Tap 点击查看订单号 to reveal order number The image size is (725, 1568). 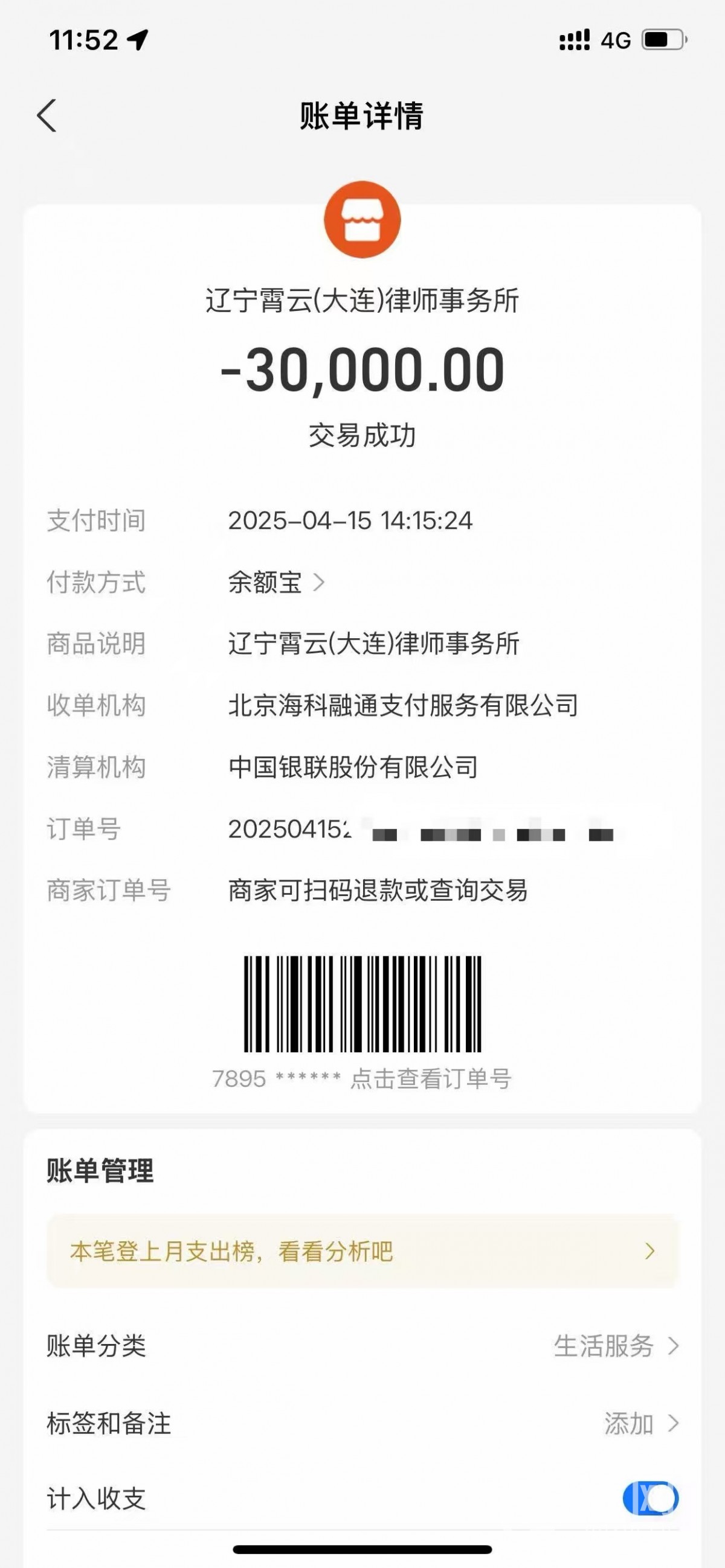coord(430,1079)
